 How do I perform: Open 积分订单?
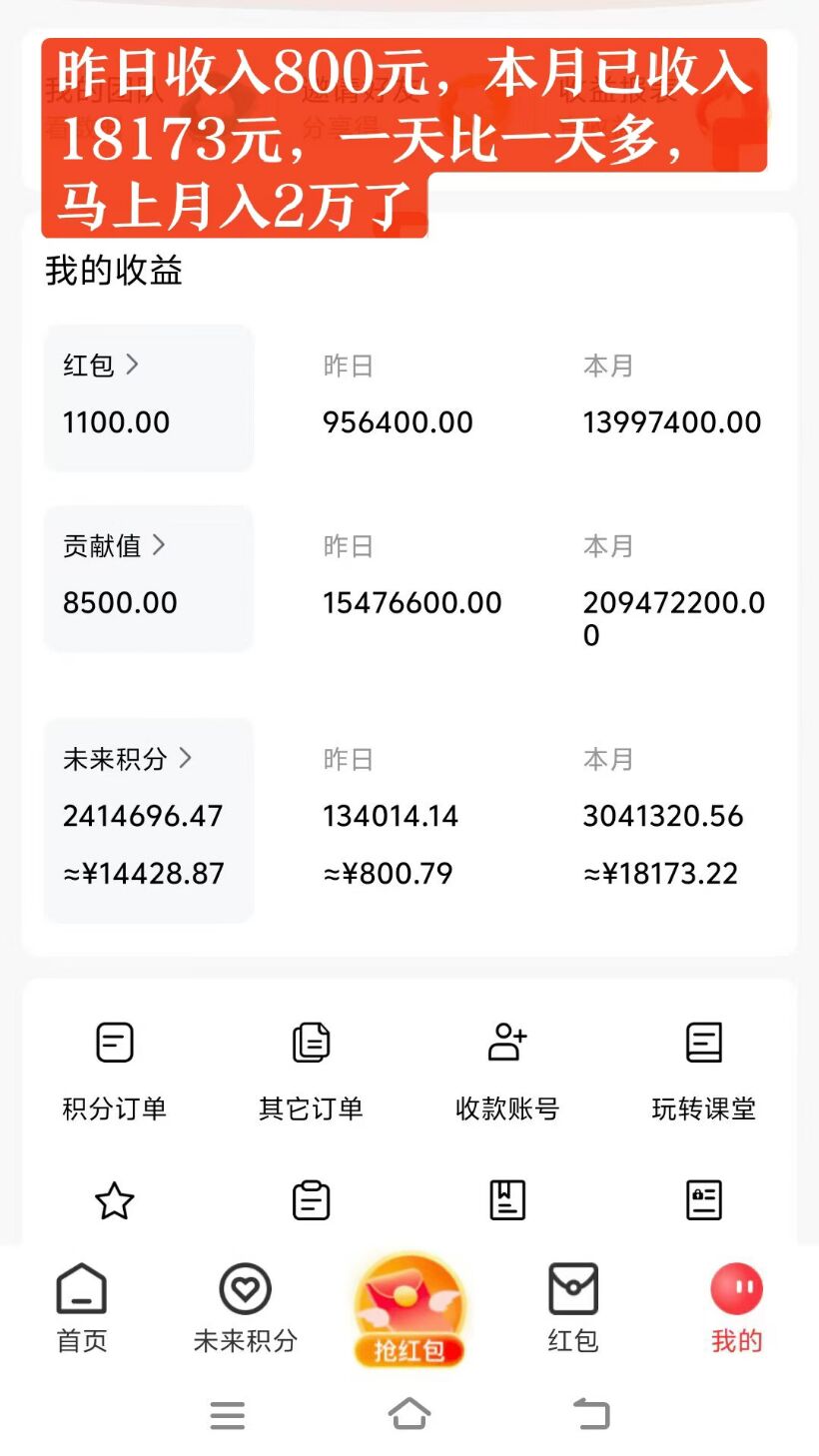(x=115, y=1072)
